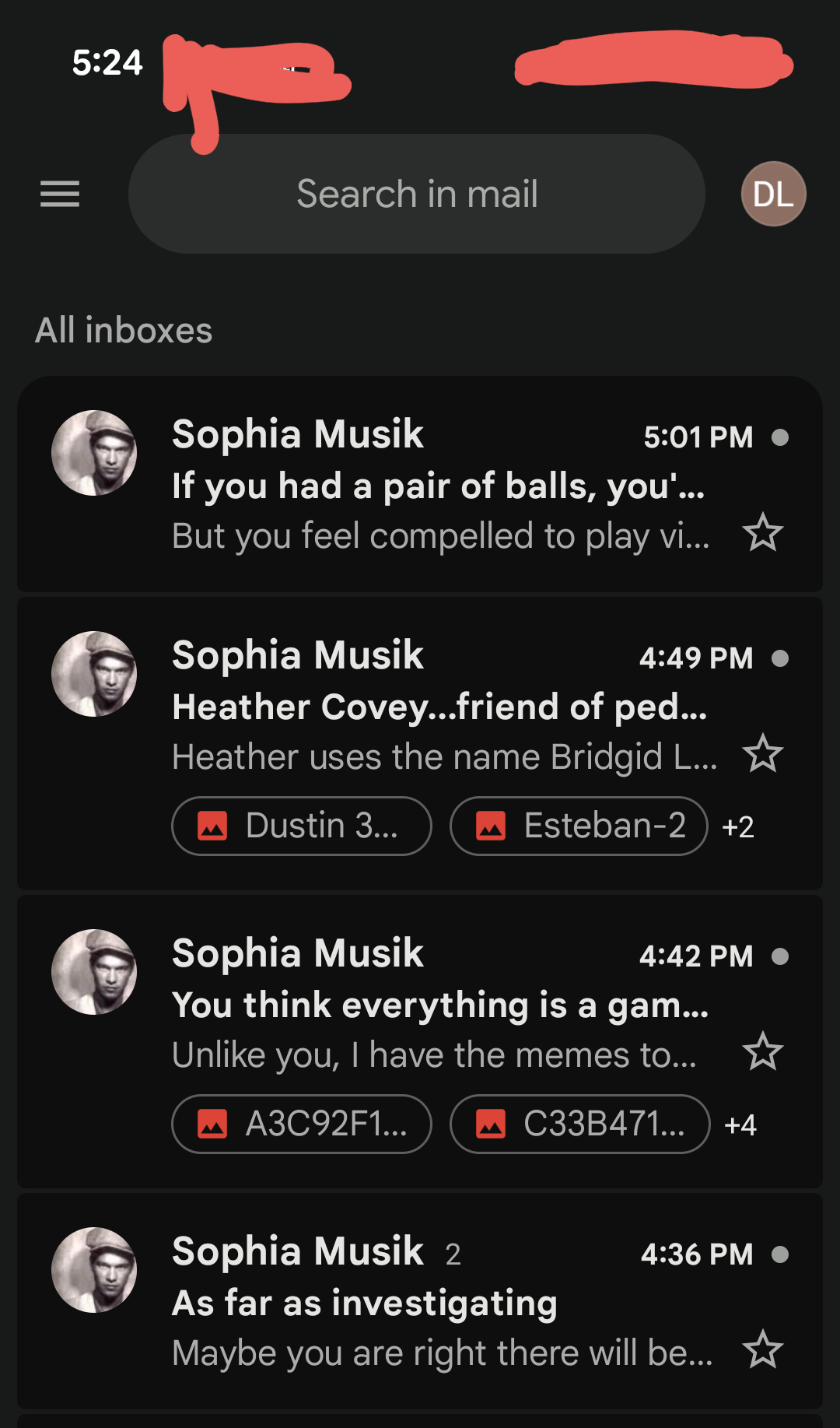Tap the Search in mail field
The width and height of the screenshot is (840, 1428).
coord(417,194)
